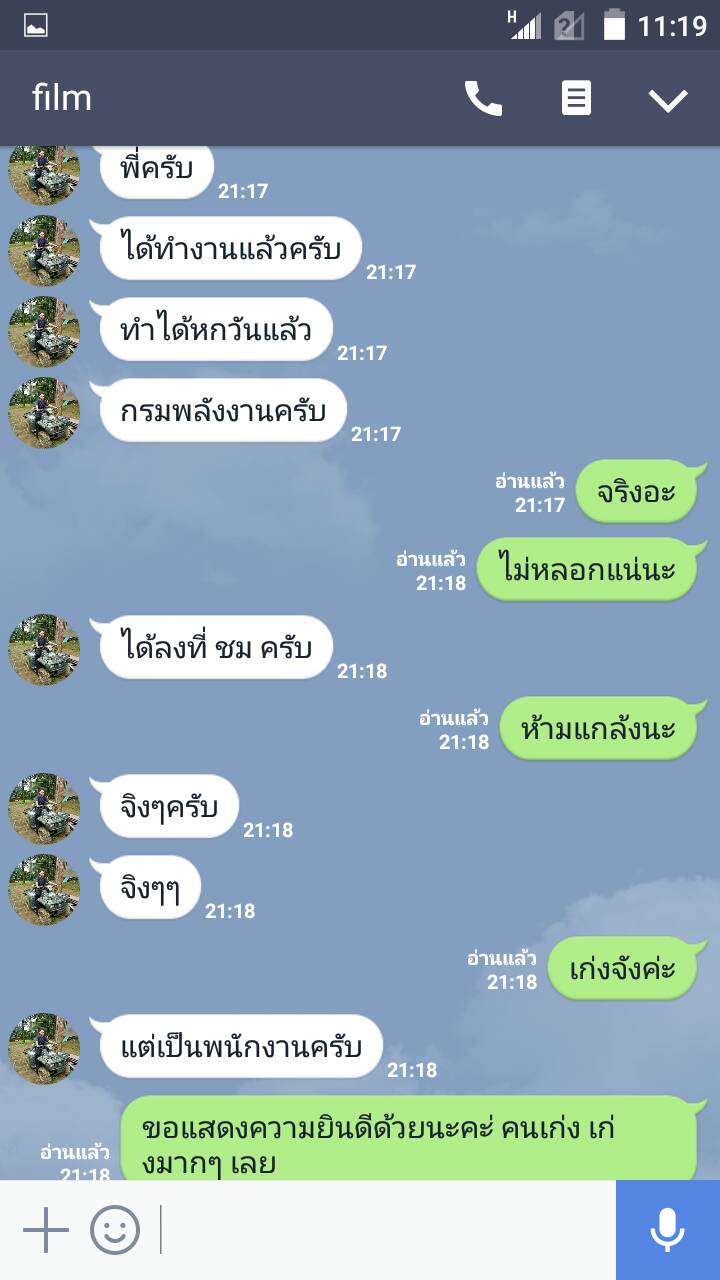Record a voice message with microphone
The width and height of the screenshot is (720, 1280).
click(x=667, y=1230)
